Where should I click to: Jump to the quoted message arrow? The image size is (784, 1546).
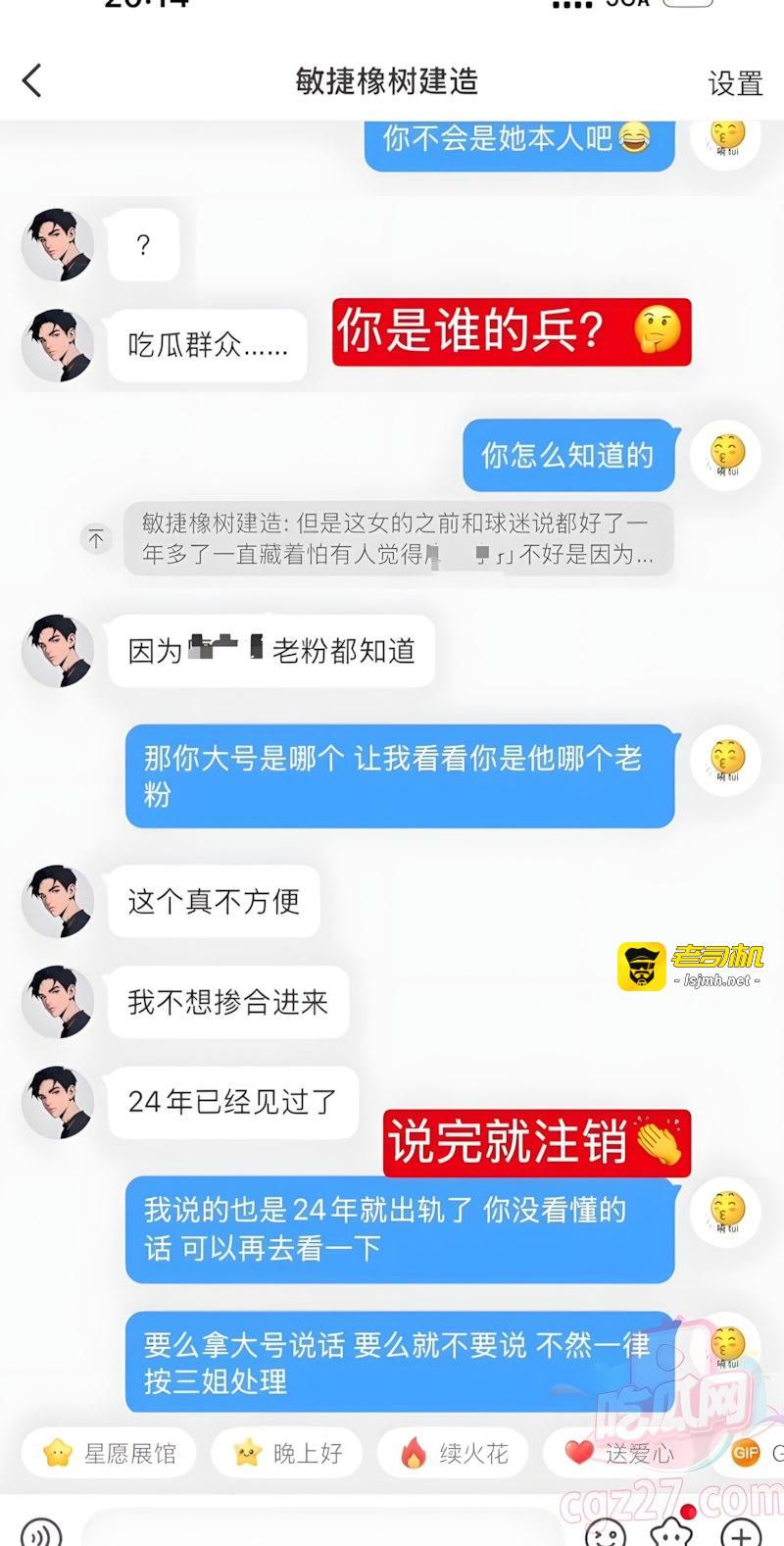pyautogui.click(x=96, y=538)
